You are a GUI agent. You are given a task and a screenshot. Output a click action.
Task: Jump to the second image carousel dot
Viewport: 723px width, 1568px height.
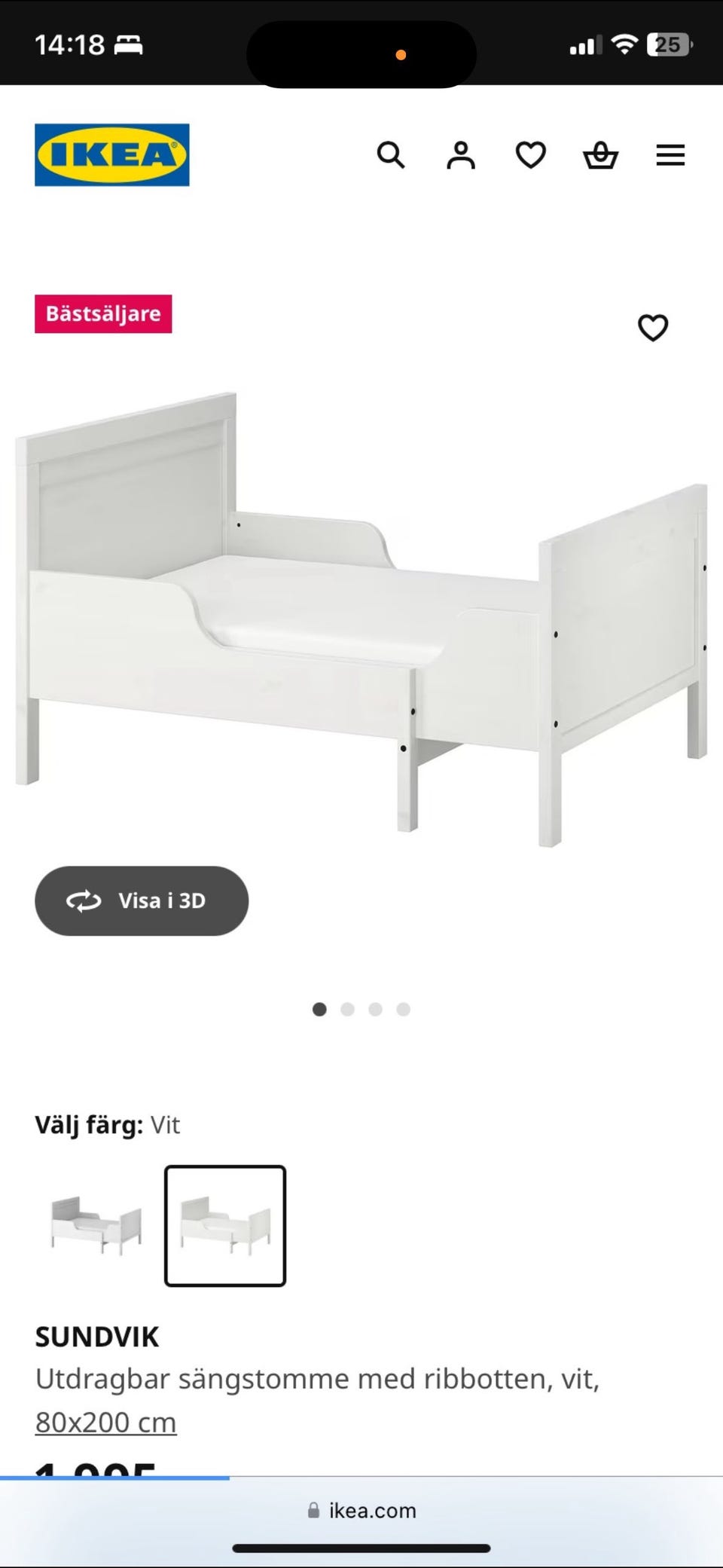347,1010
